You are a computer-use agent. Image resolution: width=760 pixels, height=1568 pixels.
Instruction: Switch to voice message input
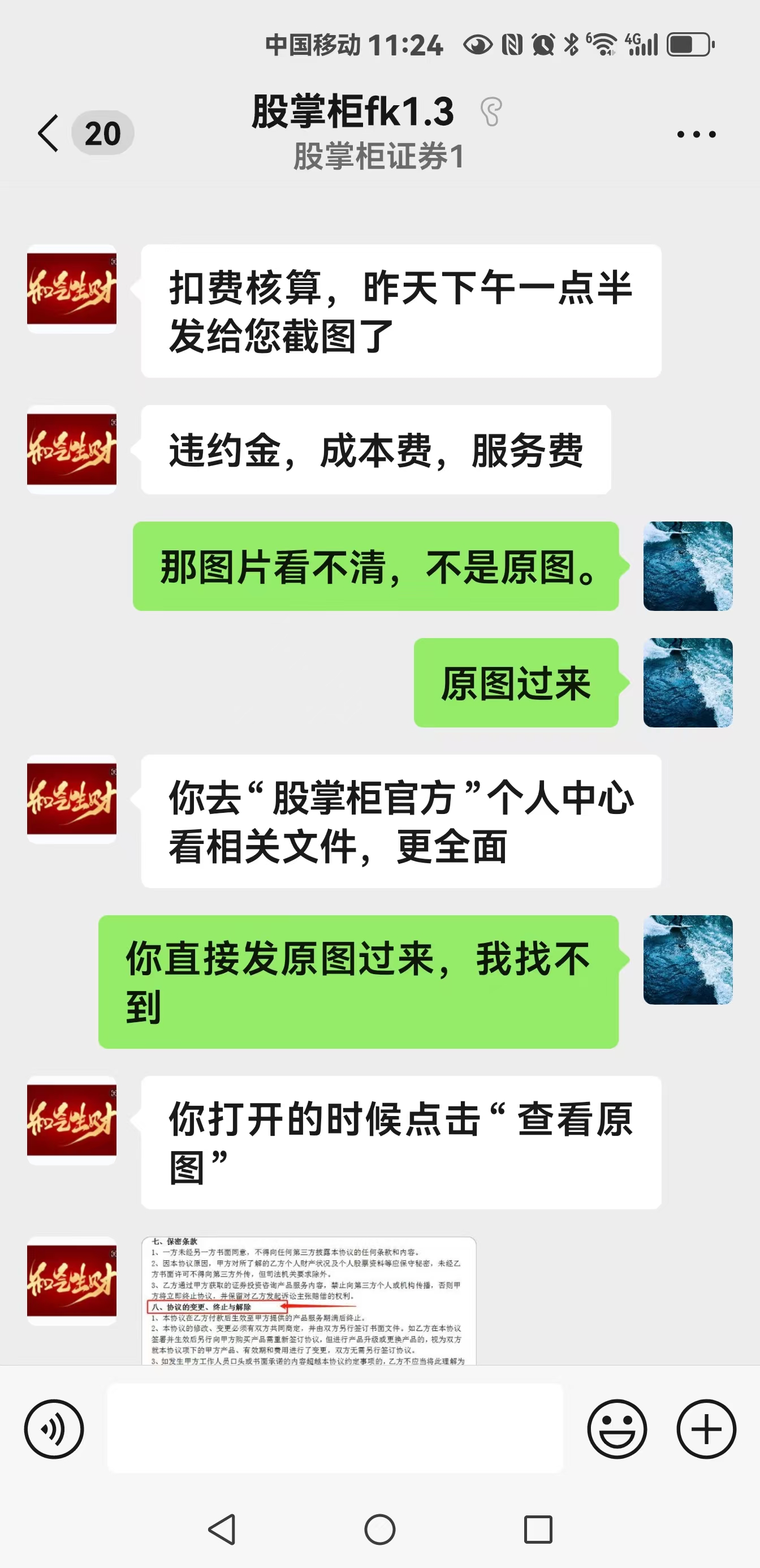(x=54, y=1429)
